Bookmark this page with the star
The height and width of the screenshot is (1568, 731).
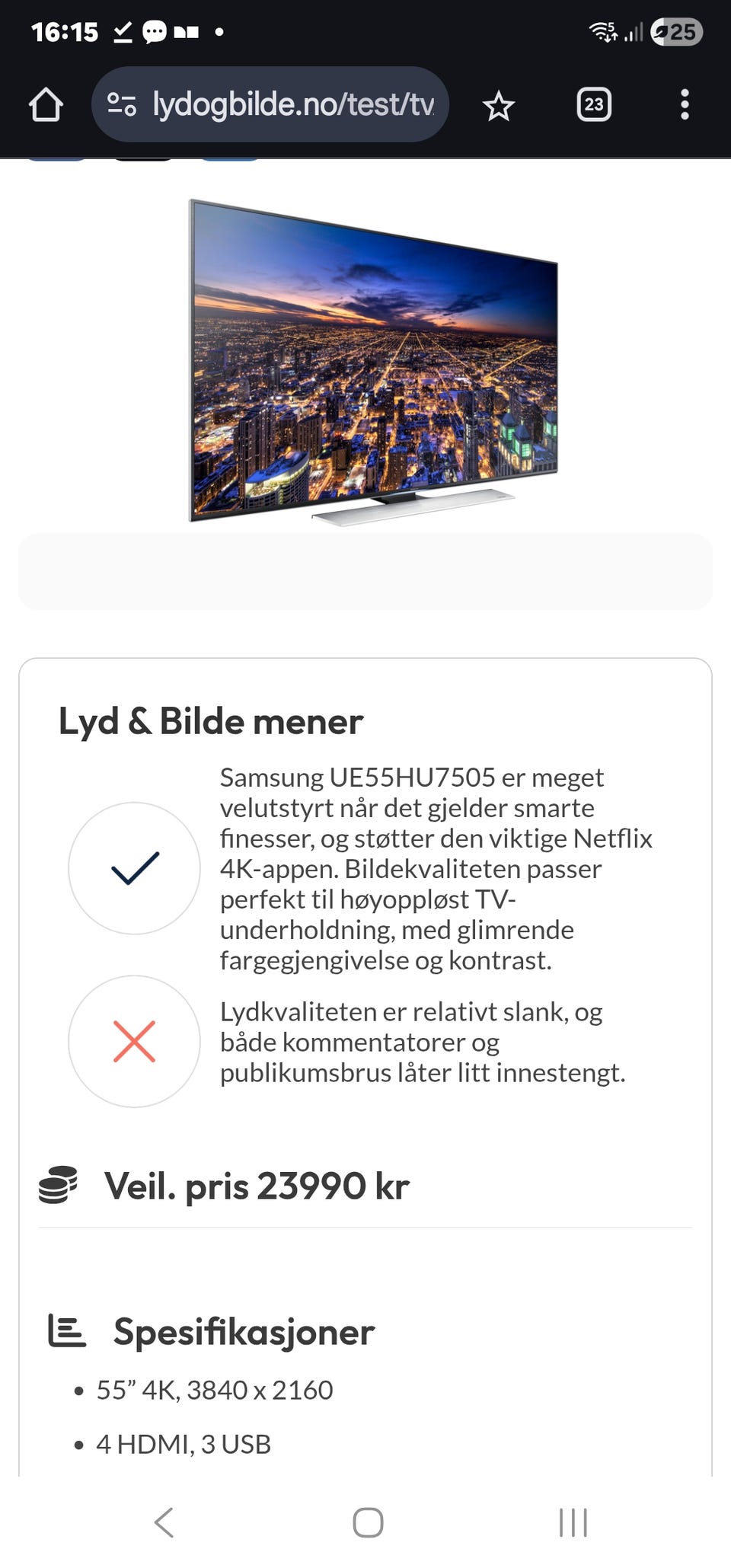click(x=499, y=106)
